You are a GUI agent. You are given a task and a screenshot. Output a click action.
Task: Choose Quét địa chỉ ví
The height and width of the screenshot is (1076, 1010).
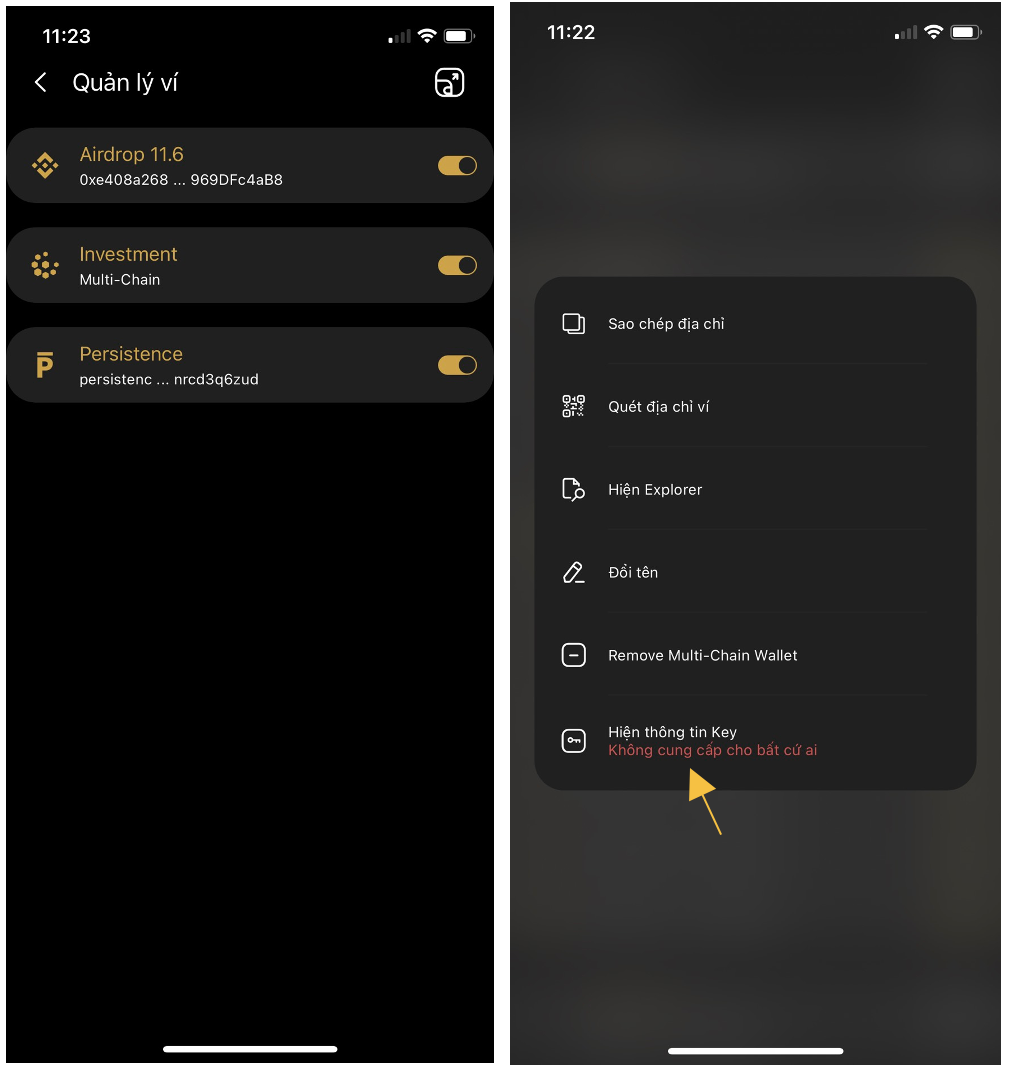(x=658, y=407)
